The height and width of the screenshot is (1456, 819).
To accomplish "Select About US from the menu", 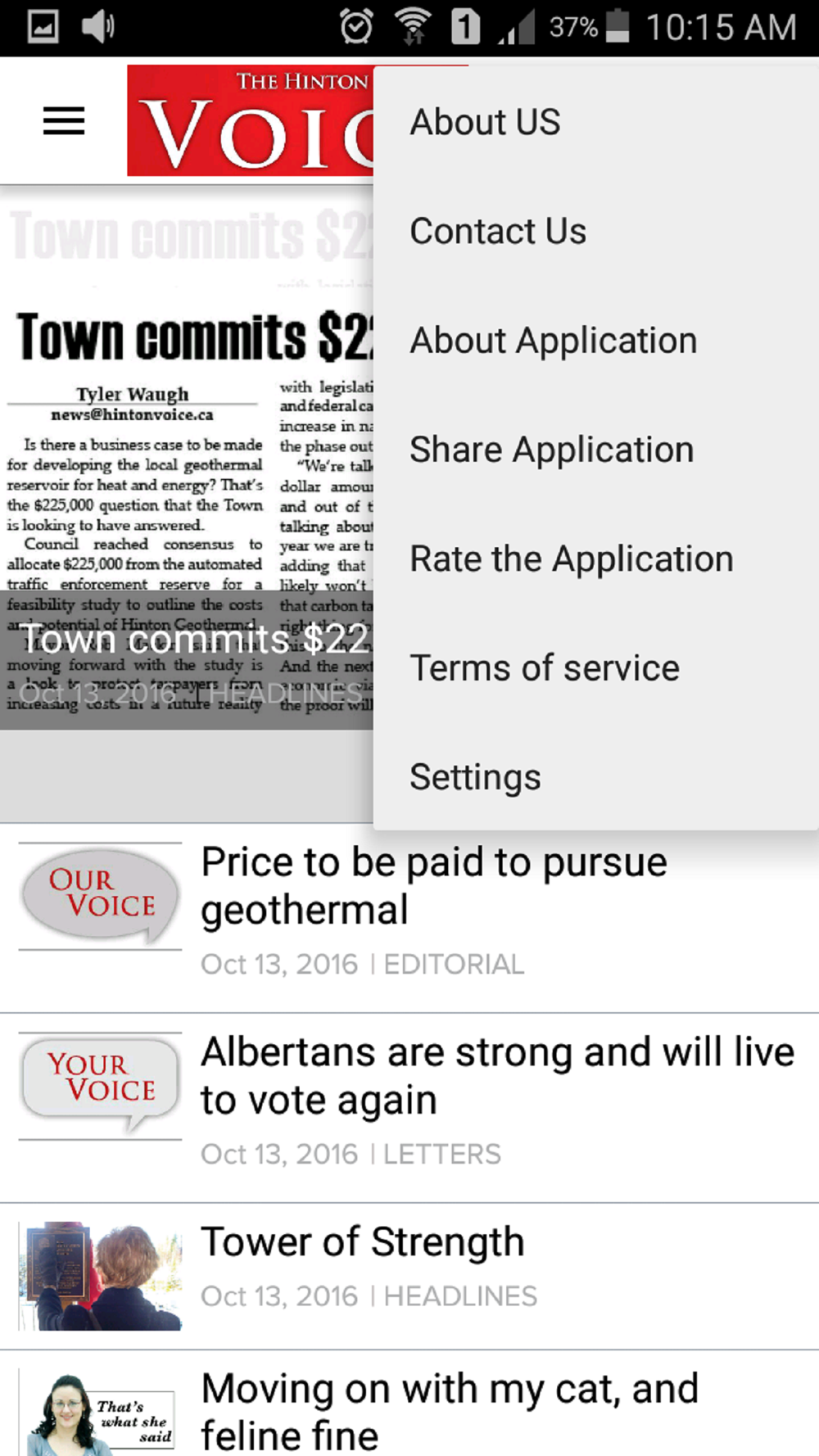I will pyautogui.click(x=595, y=122).
